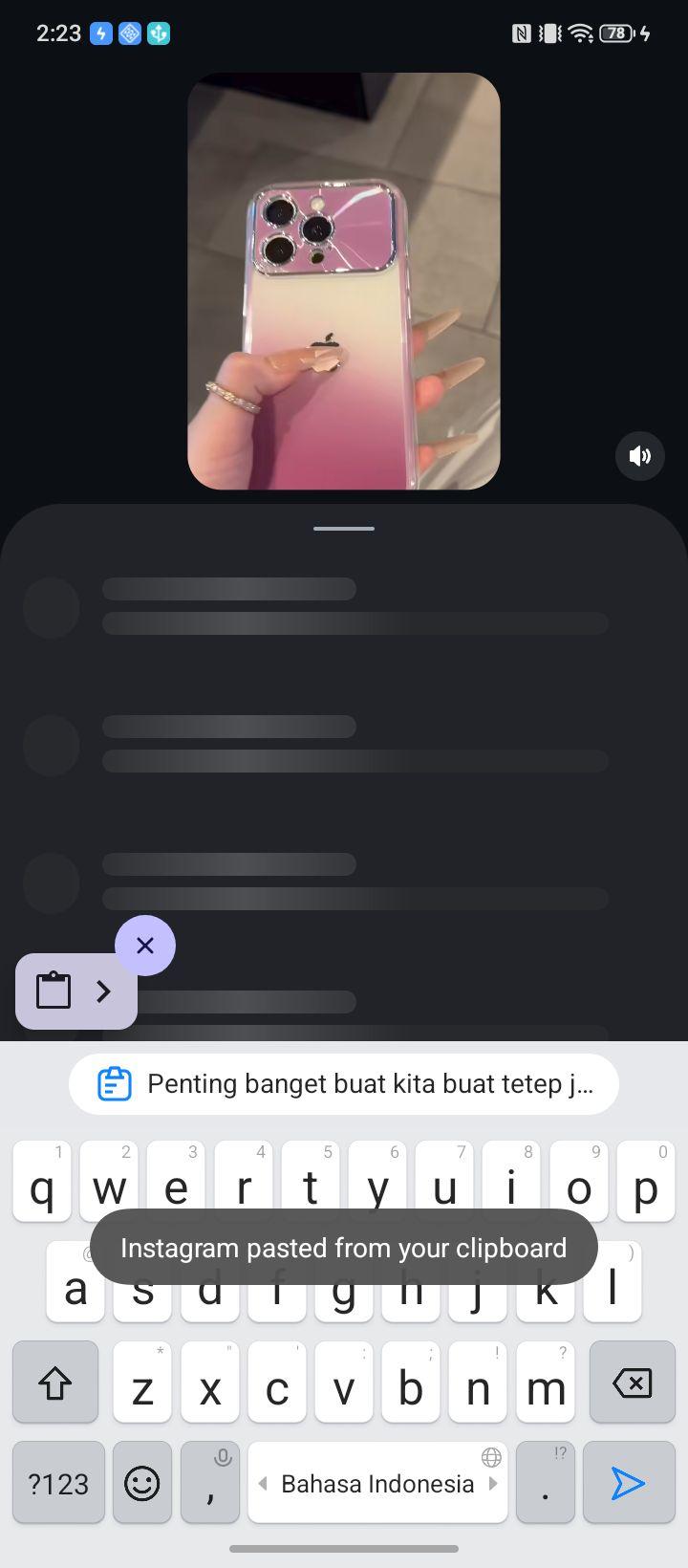Enable shift on the keyboard
This screenshot has width=688, height=1568.
coord(55,1383)
